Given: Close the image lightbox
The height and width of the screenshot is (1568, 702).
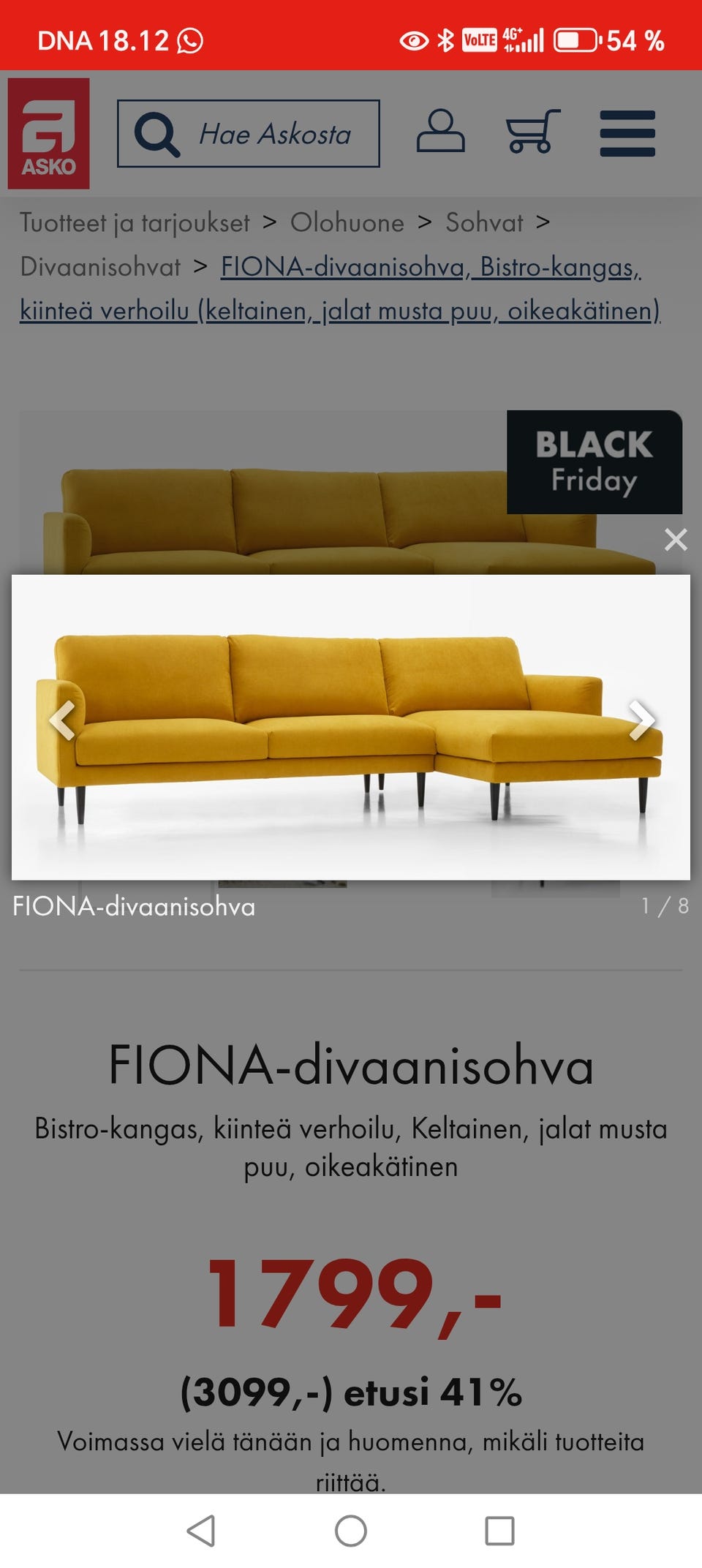Looking at the screenshot, I should click(676, 540).
